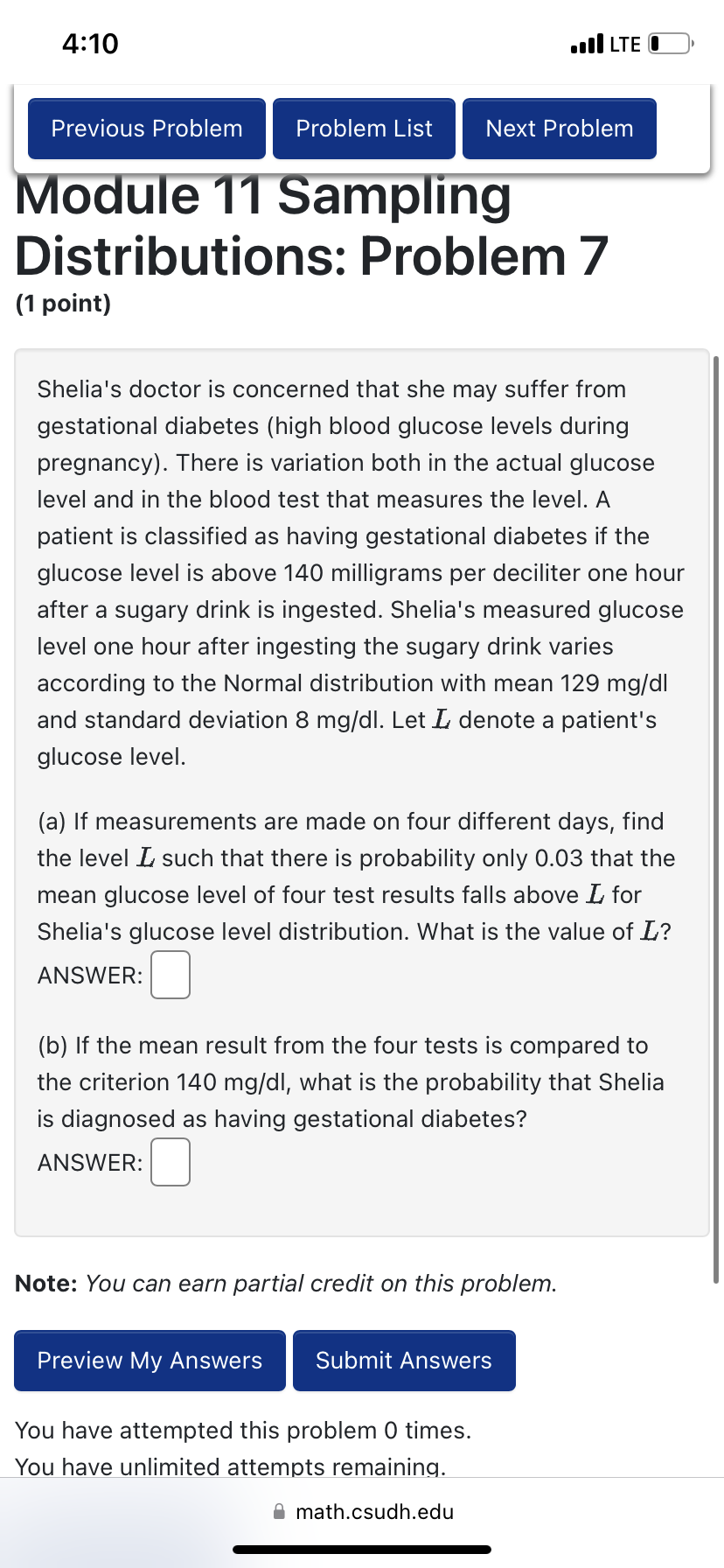The width and height of the screenshot is (724, 1568).
Task: Click the ANSWER box for part (b)
Action: 171,1162
